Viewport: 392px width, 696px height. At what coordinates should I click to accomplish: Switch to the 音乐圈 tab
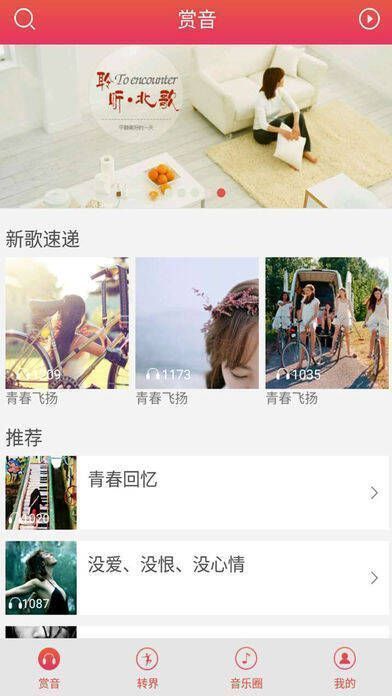click(x=246, y=668)
